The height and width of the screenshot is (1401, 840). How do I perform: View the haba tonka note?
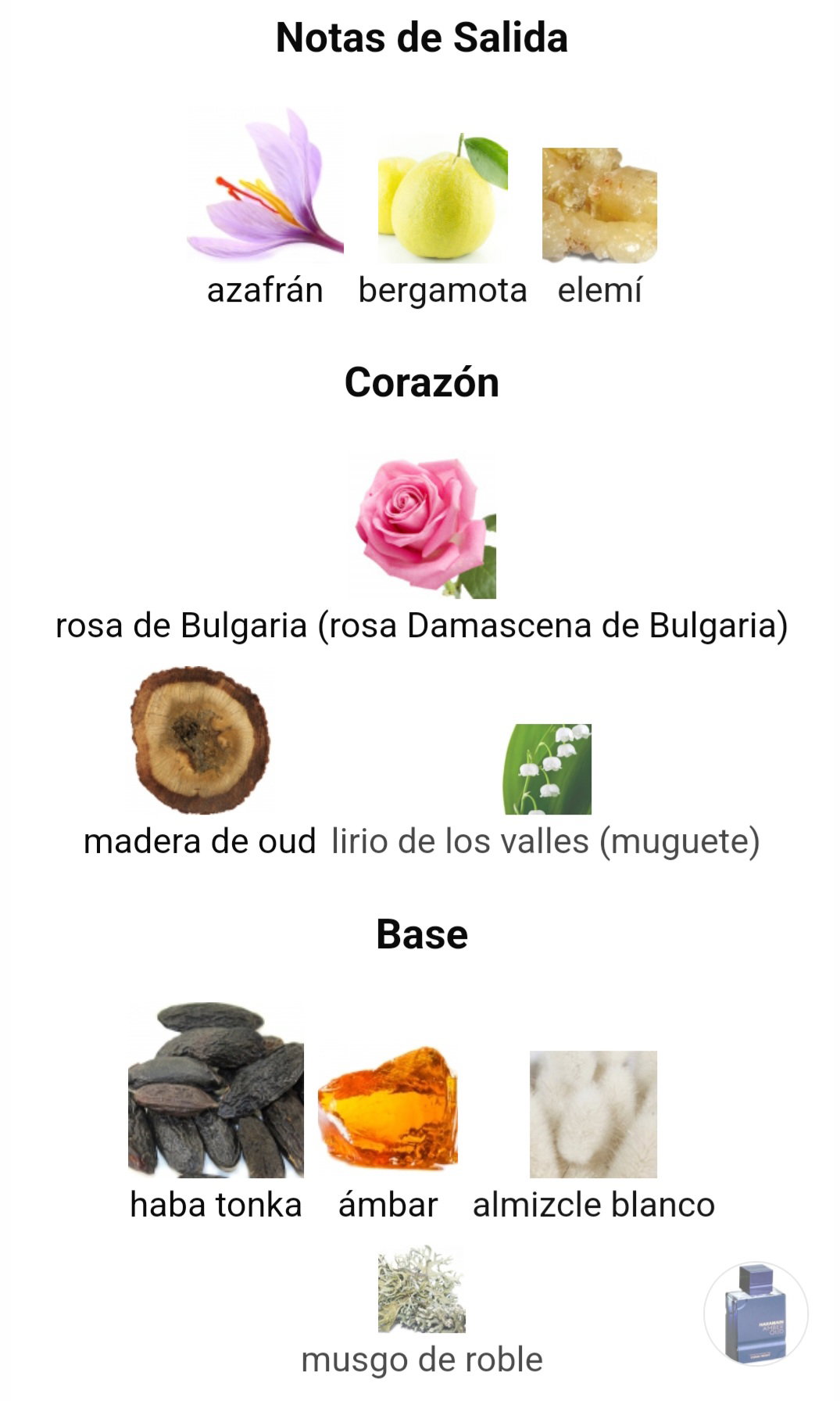[x=216, y=1091]
